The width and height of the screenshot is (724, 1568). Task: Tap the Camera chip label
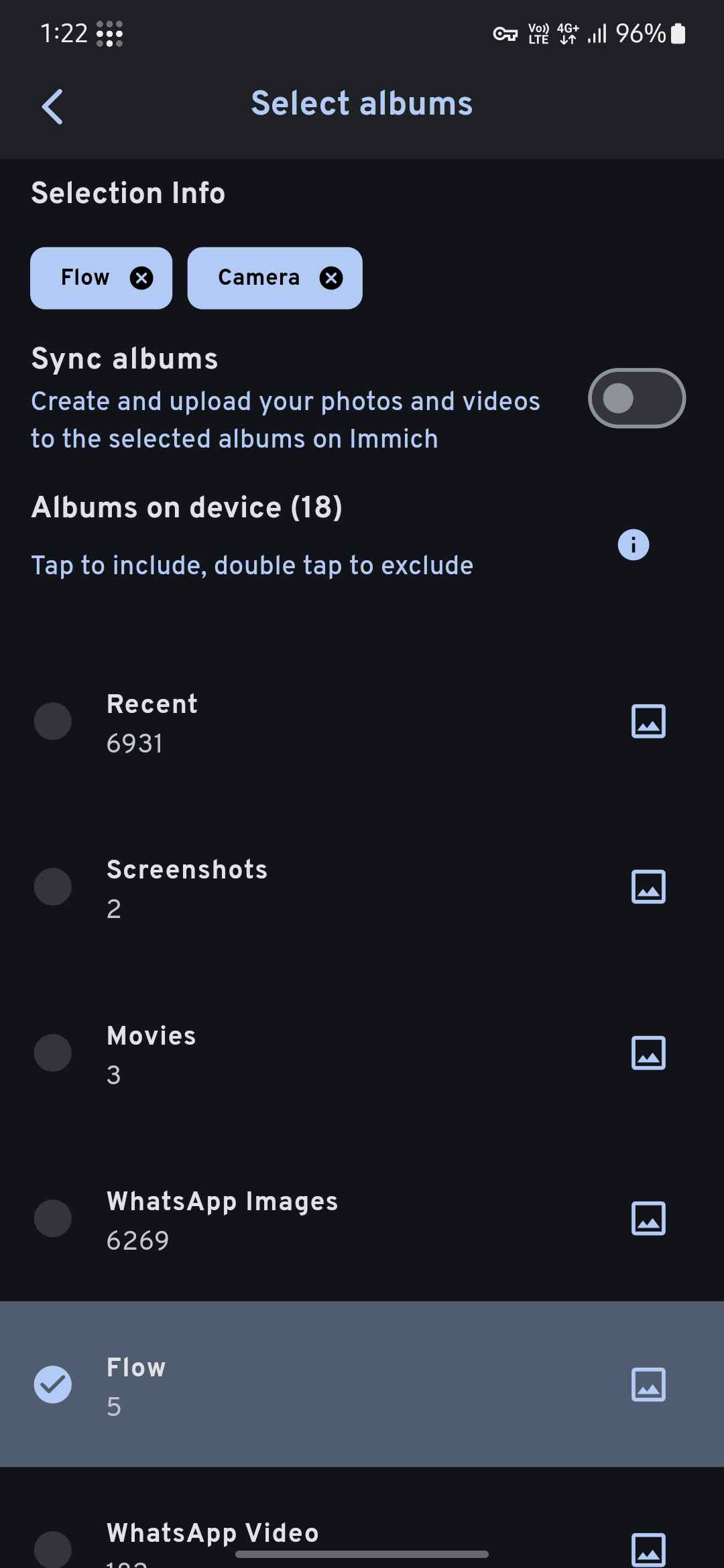click(x=259, y=277)
